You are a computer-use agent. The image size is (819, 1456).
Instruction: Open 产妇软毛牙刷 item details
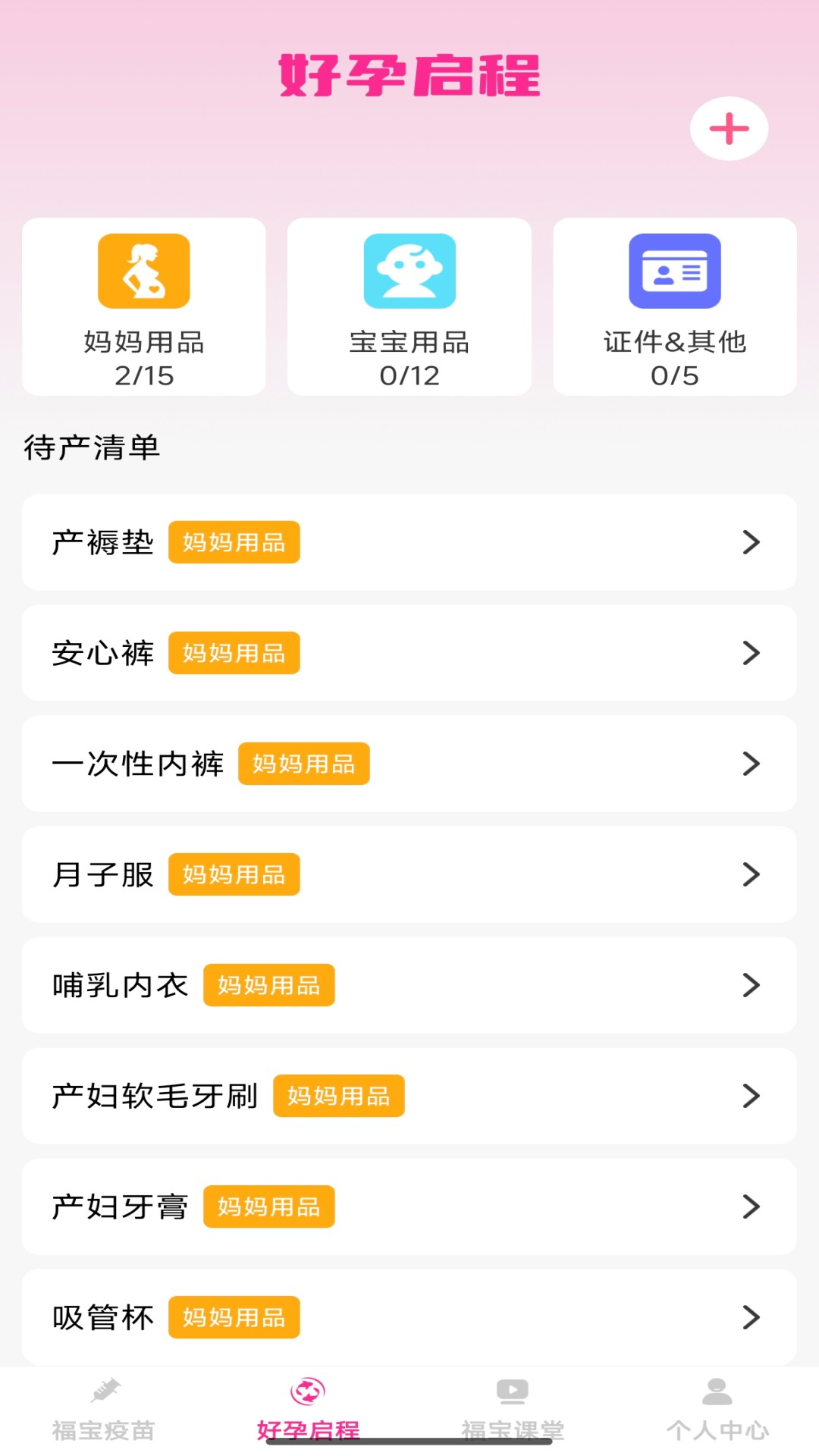409,1096
